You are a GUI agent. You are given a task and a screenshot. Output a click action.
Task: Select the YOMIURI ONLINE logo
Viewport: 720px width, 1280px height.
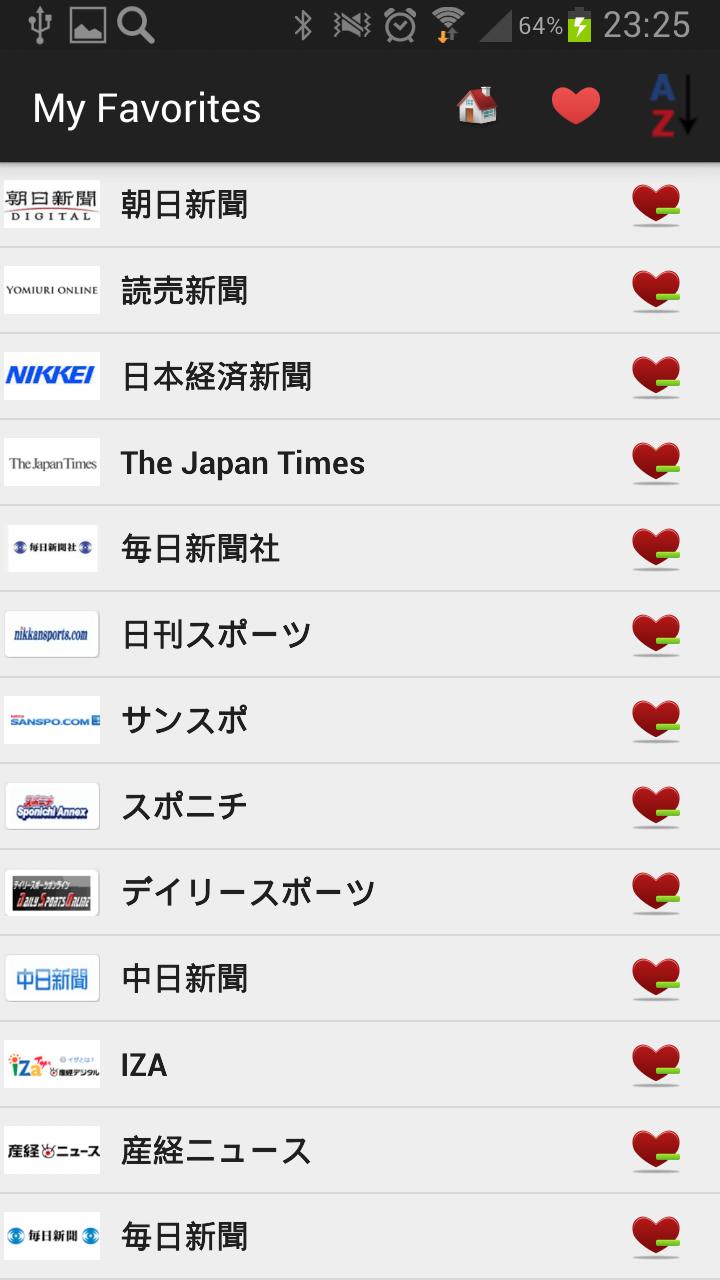point(52,290)
